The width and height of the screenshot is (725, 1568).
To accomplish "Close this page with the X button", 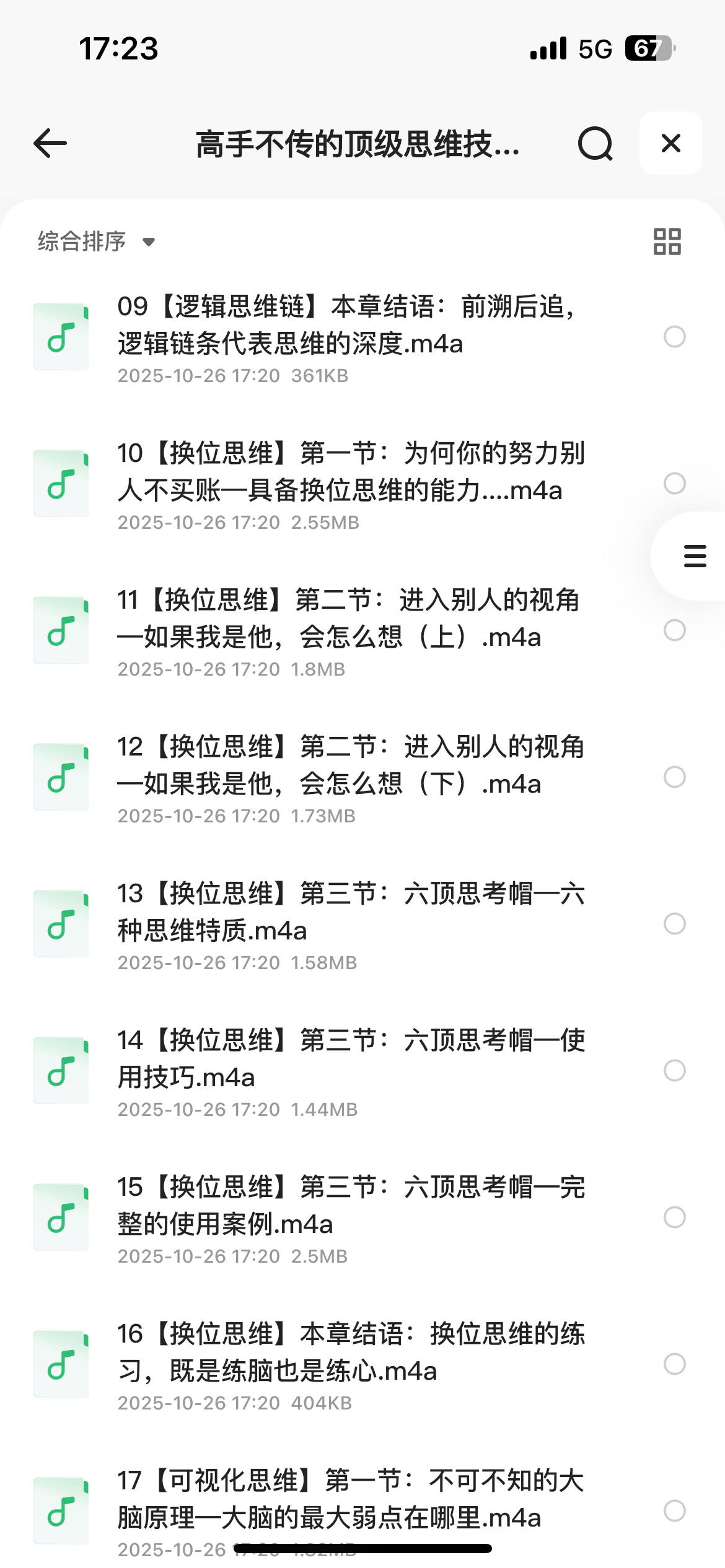I will click(671, 144).
